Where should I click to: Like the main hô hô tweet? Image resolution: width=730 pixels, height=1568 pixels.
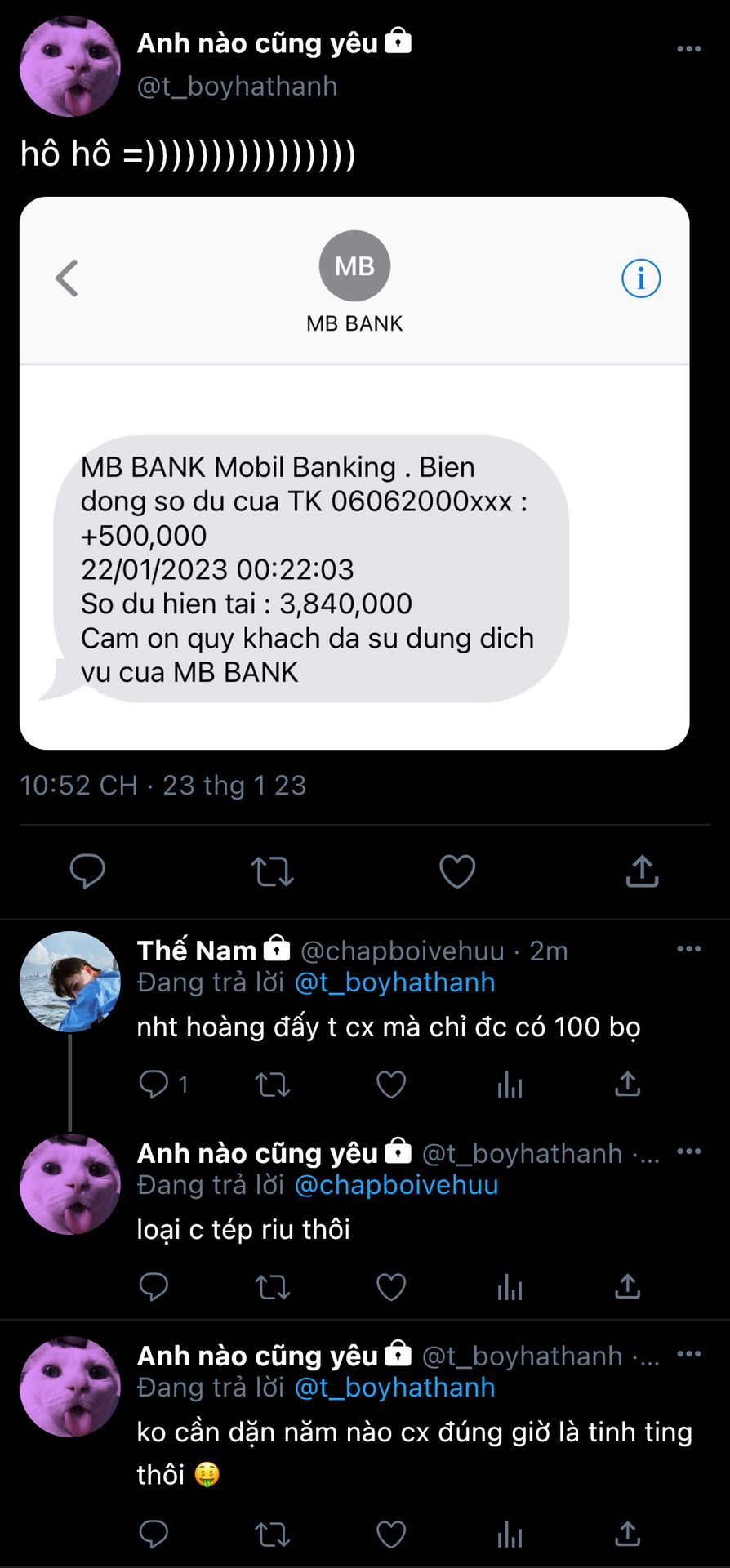pyautogui.click(x=457, y=871)
